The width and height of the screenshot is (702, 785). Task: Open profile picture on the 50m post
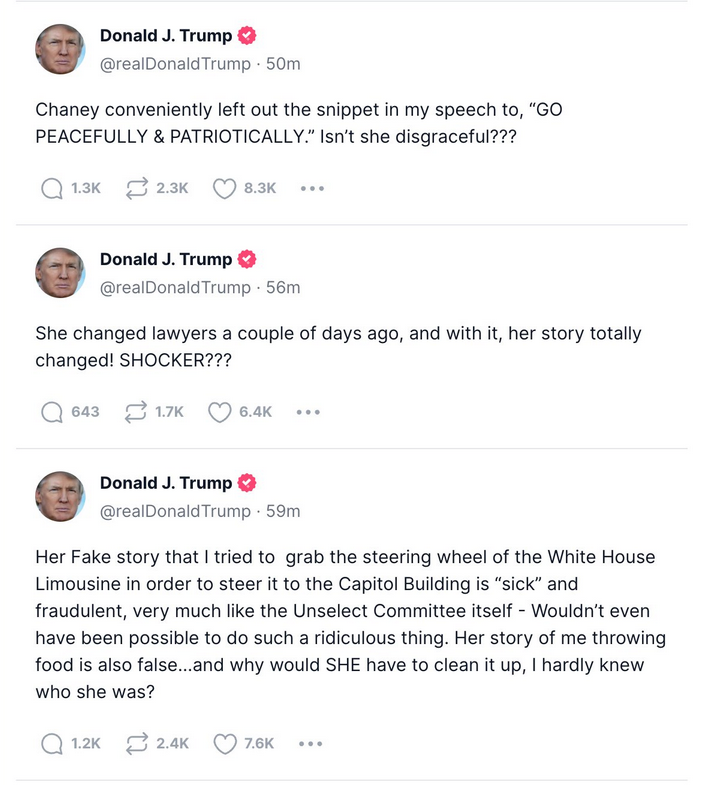[60, 49]
